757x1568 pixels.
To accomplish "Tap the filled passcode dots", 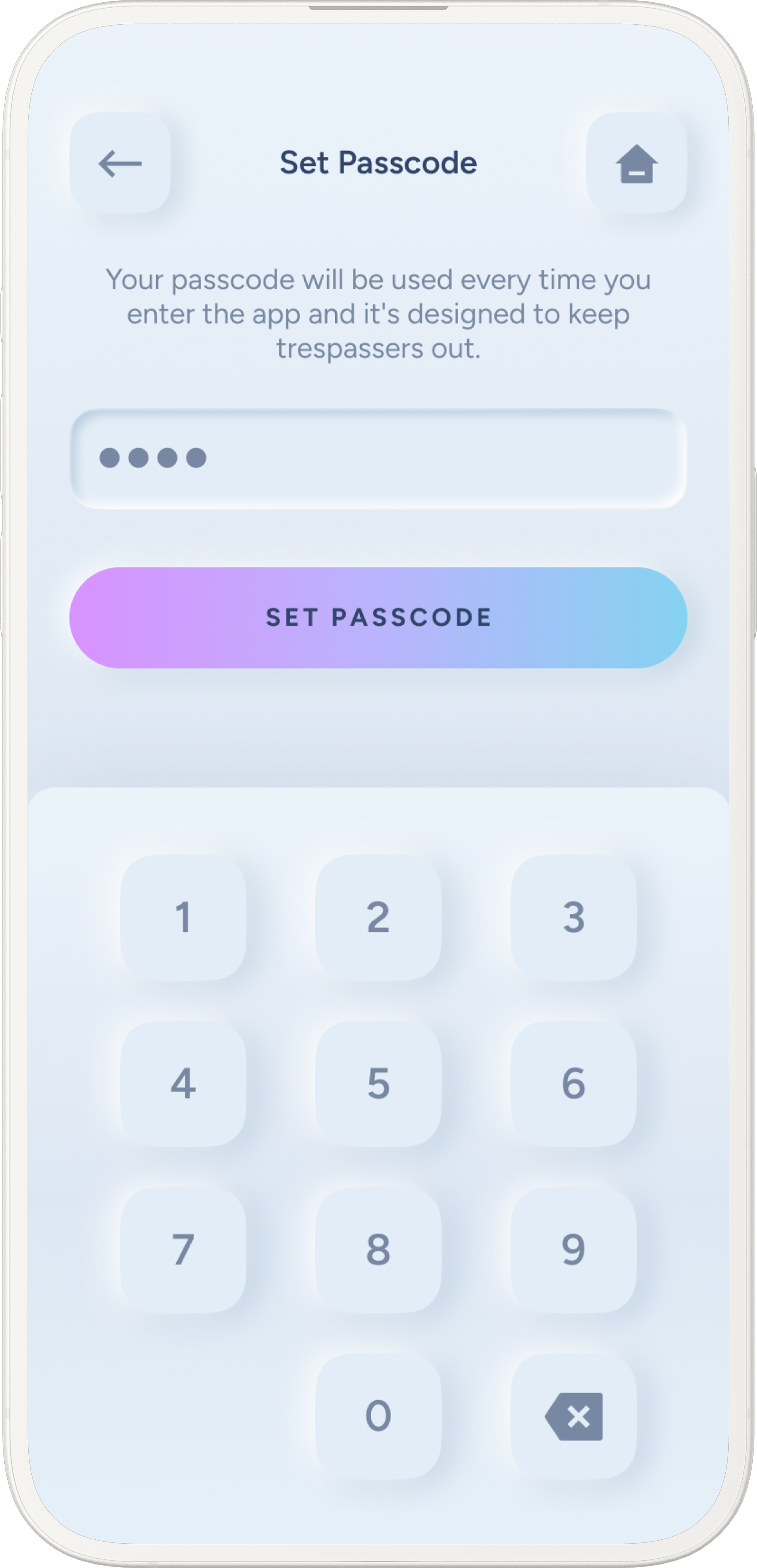I will [x=154, y=457].
